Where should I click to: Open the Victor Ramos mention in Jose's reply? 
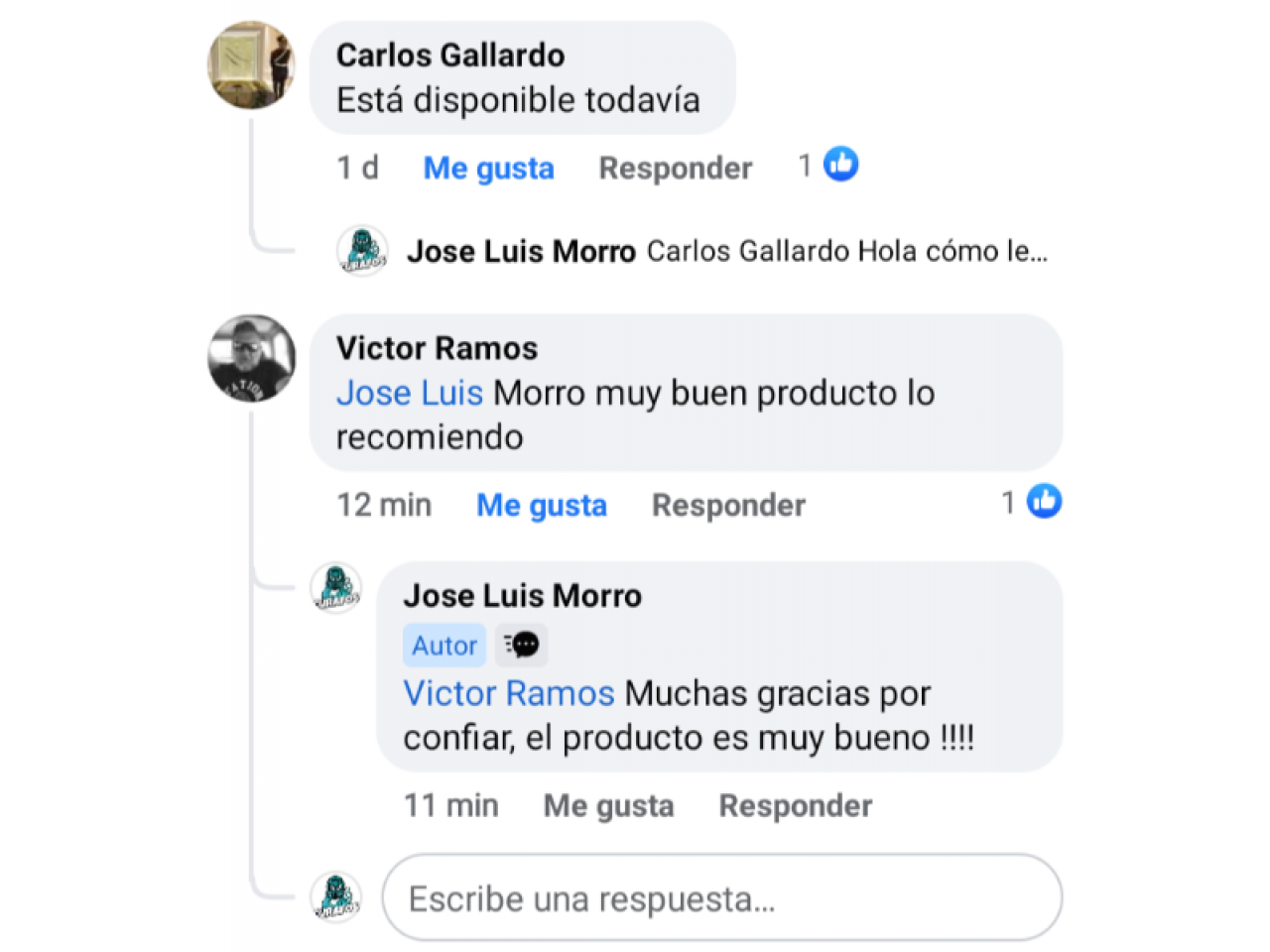508,693
